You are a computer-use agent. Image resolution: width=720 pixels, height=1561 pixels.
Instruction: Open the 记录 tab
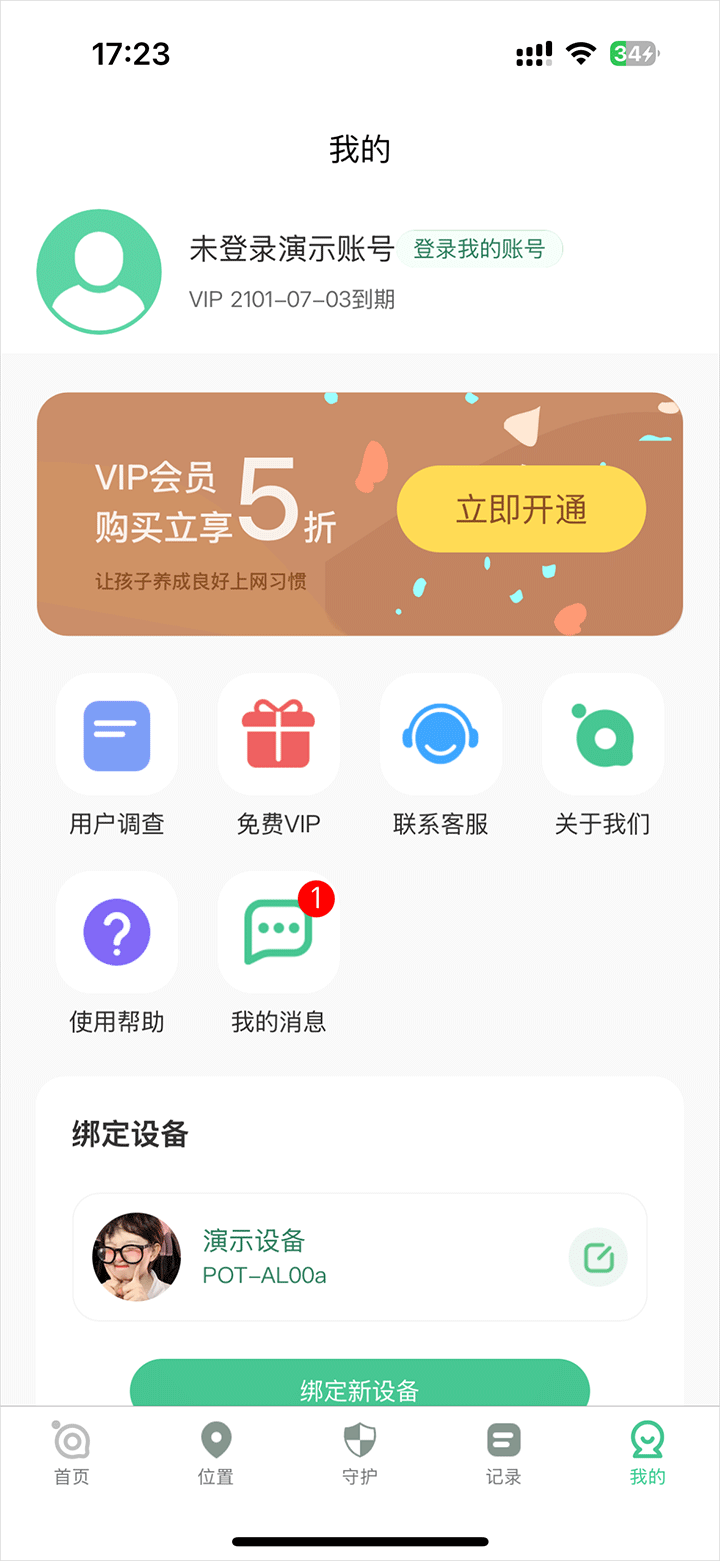point(504,1454)
